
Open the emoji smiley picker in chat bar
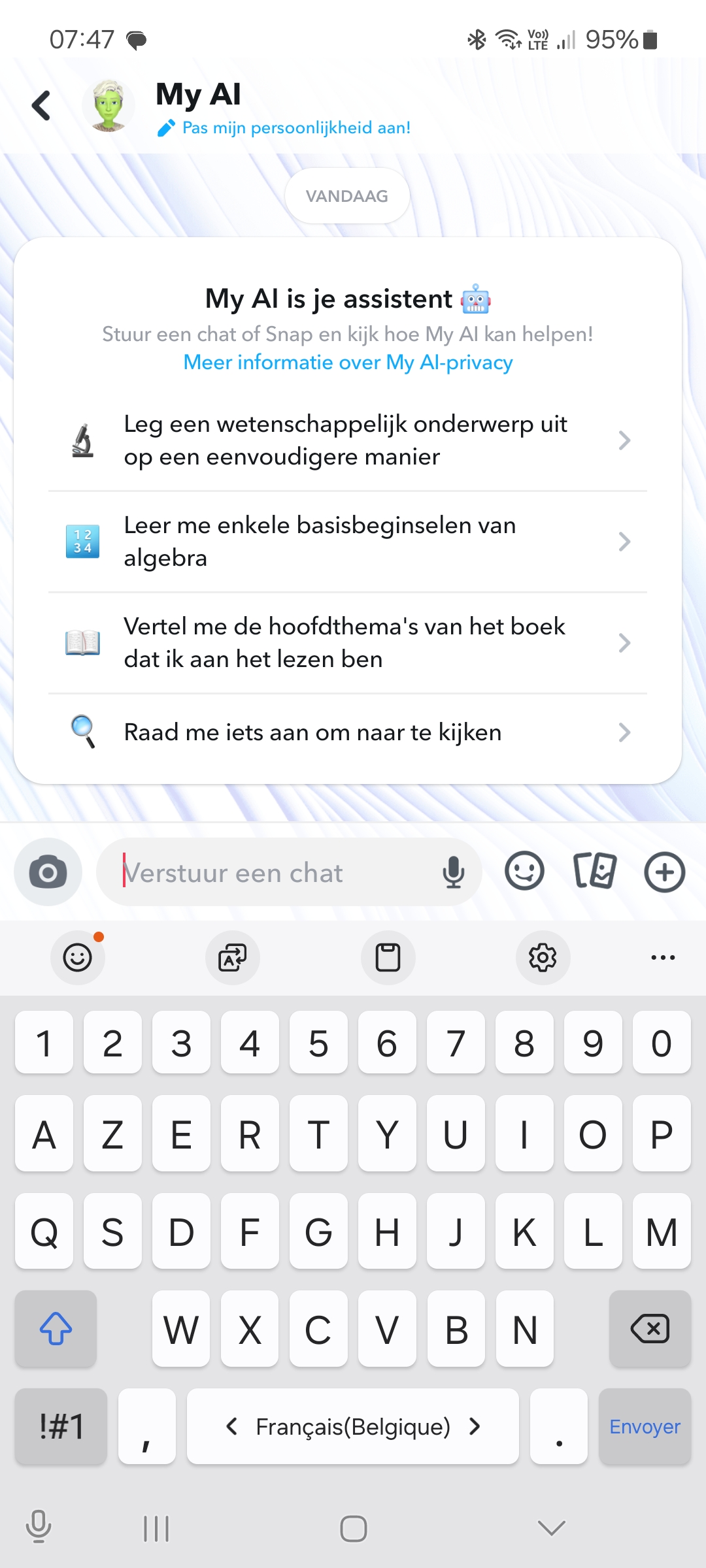click(x=524, y=872)
